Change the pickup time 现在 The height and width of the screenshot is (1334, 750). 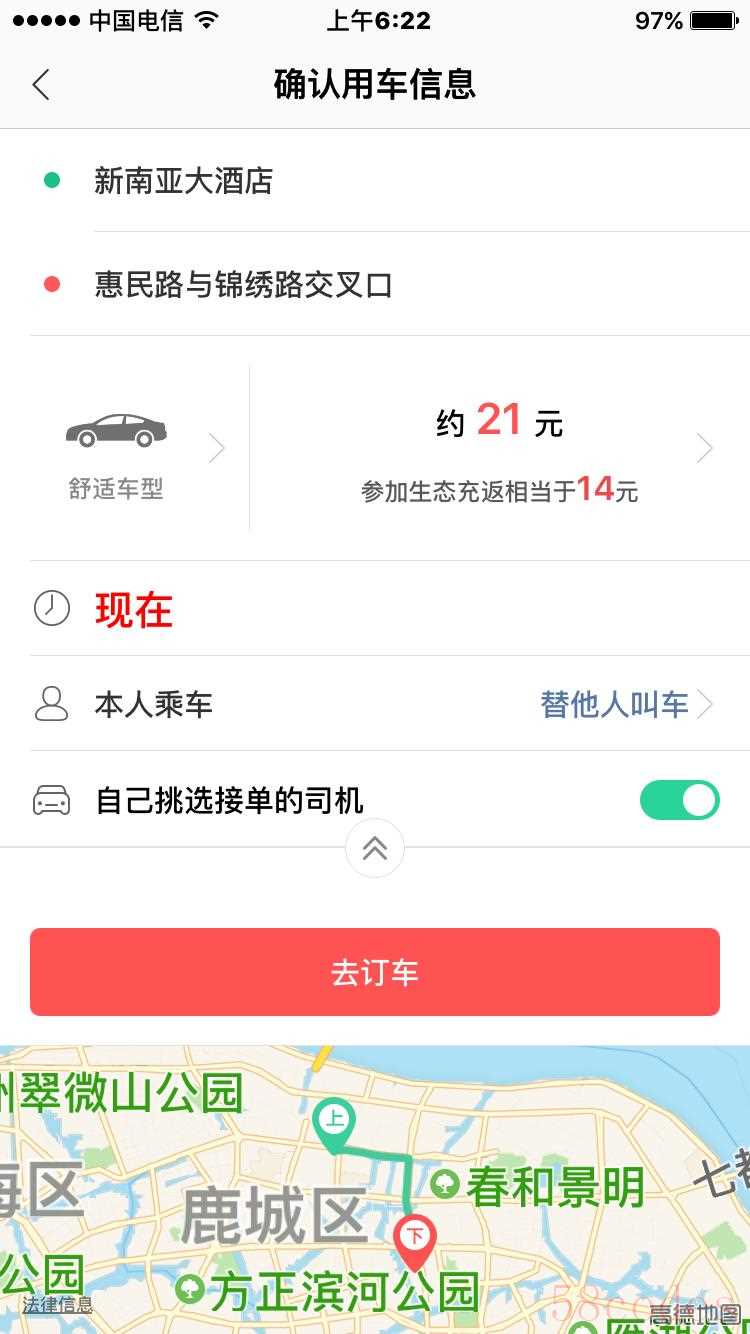coord(390,609)
